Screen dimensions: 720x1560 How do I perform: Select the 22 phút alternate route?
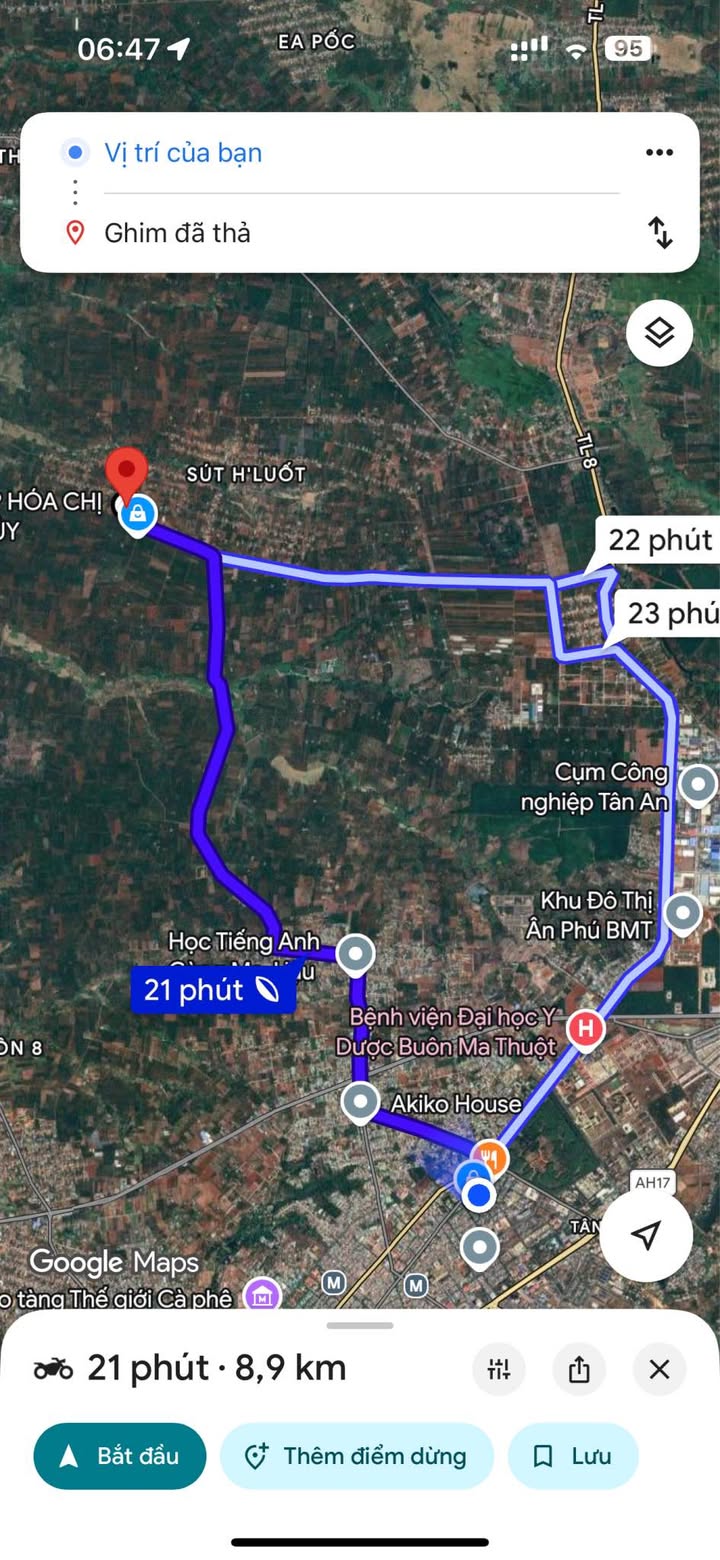click(x=660, y=541)
